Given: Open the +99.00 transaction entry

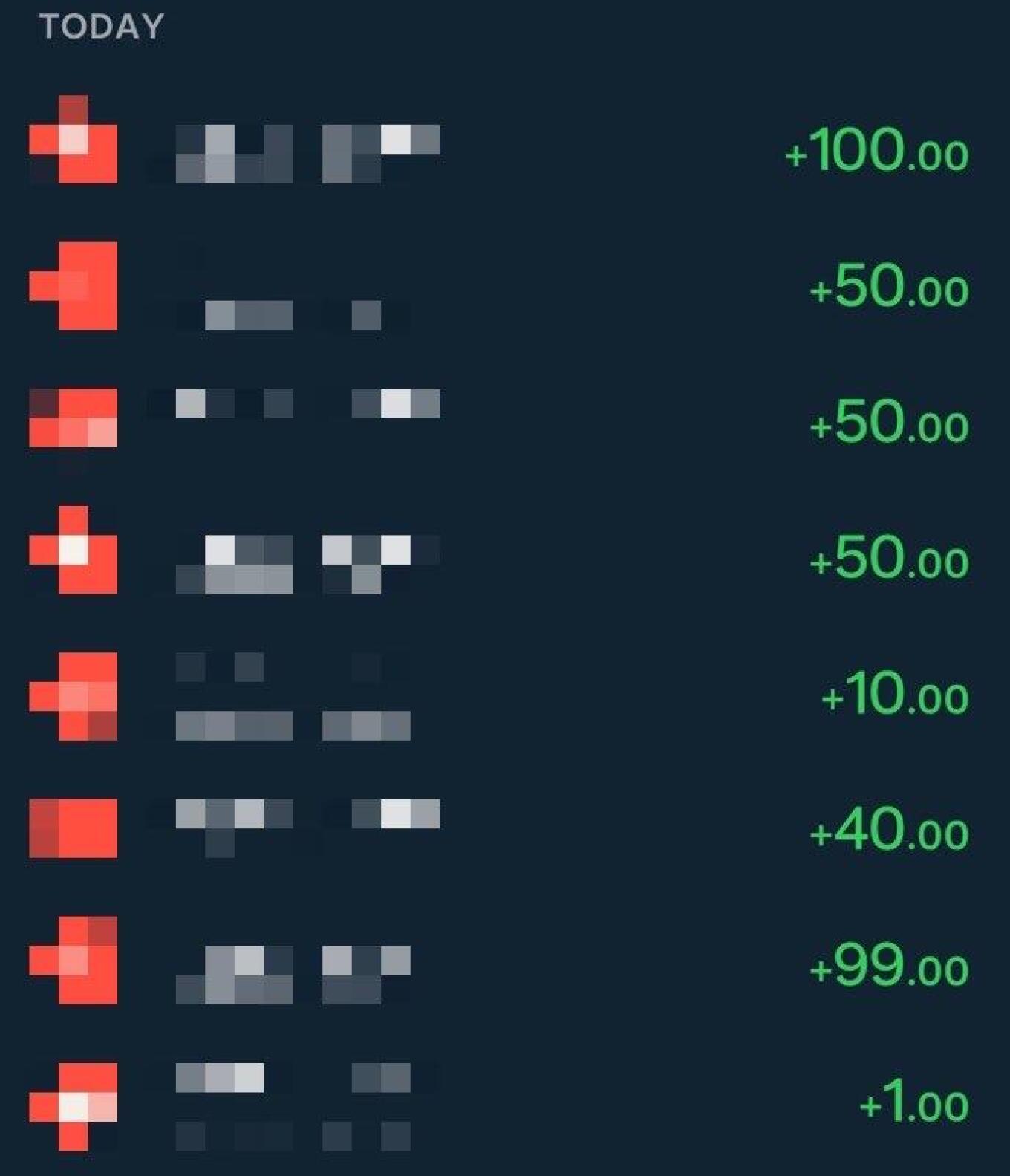Looking at the screenshot, I should (888, 967).
